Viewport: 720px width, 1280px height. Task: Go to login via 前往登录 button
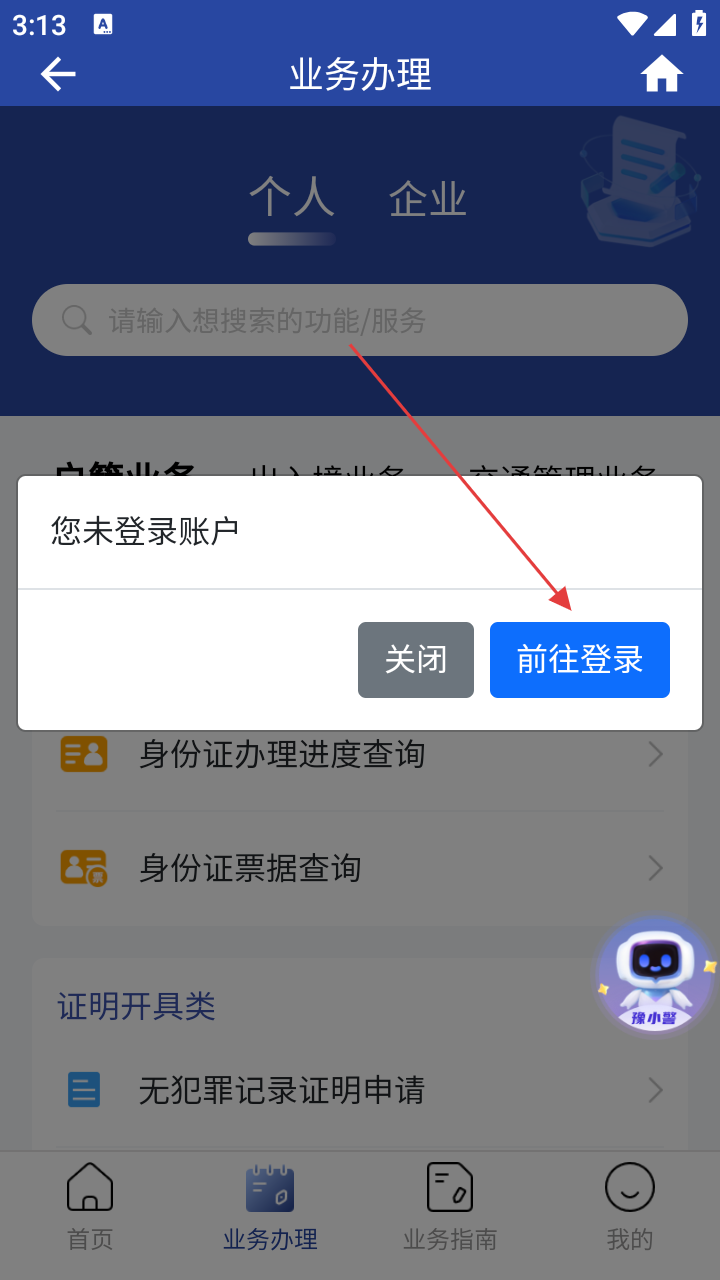(x=579, y=660)
